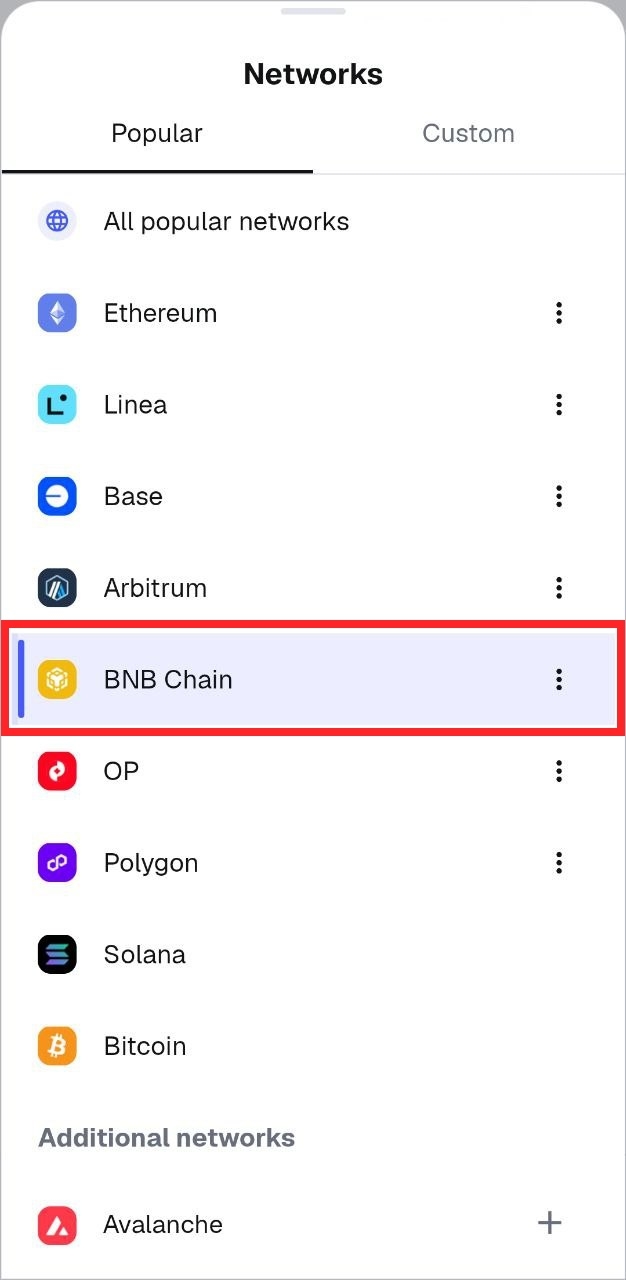Select the Bitcoin network

tap(145, 1046)
